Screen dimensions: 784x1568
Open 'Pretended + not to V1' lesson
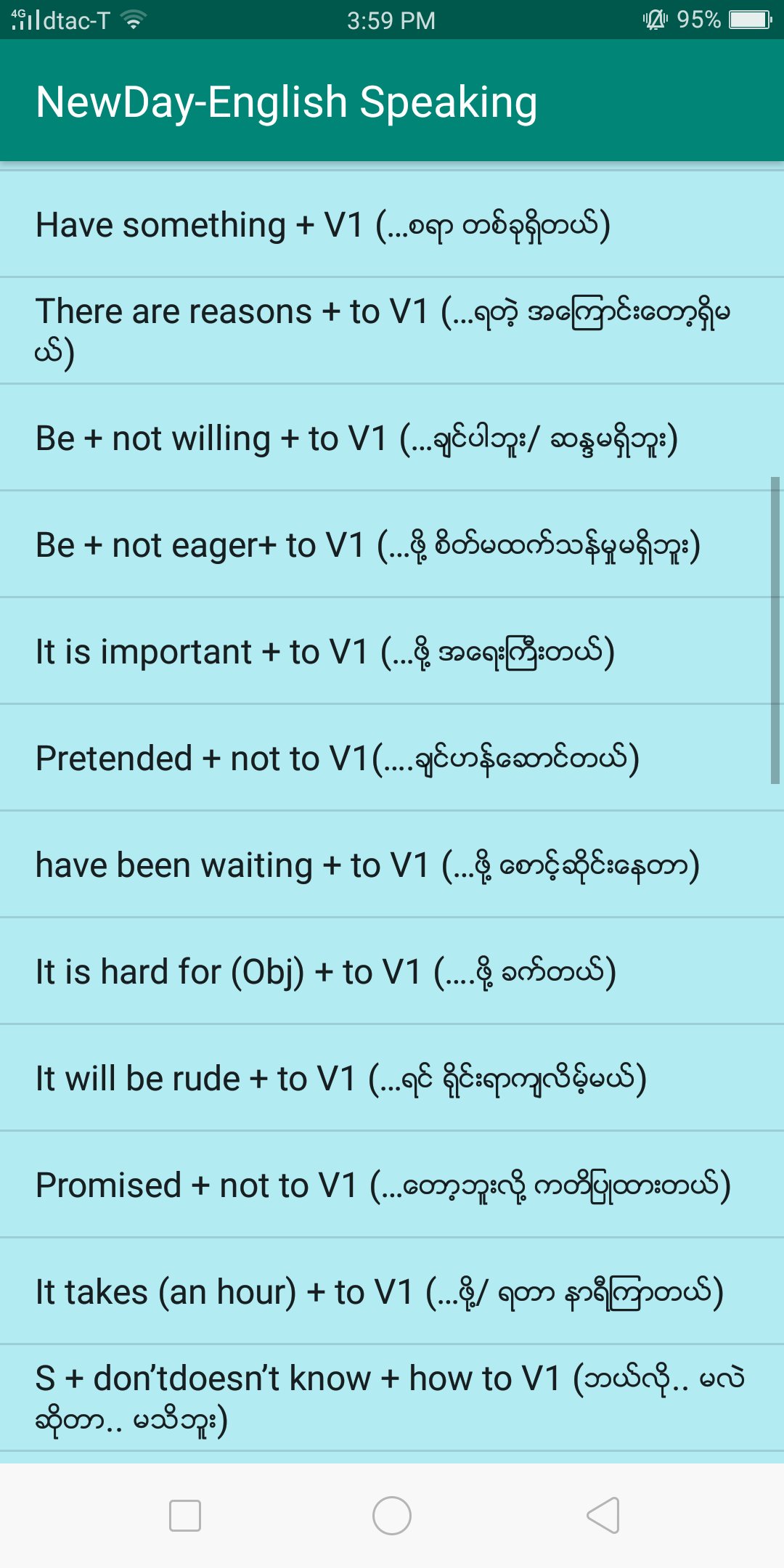click(x=392, y=757)
